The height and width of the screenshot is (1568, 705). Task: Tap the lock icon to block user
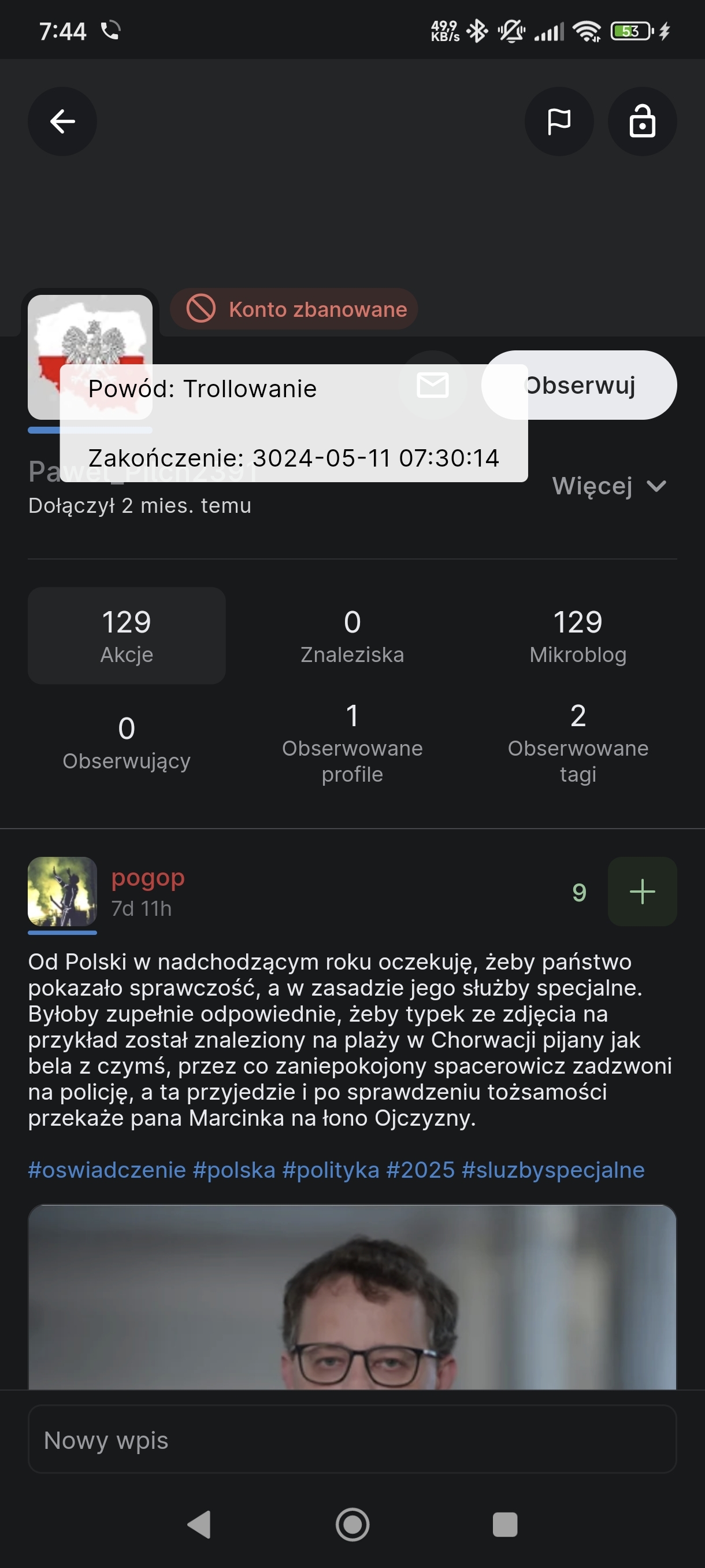coord(642,122)
